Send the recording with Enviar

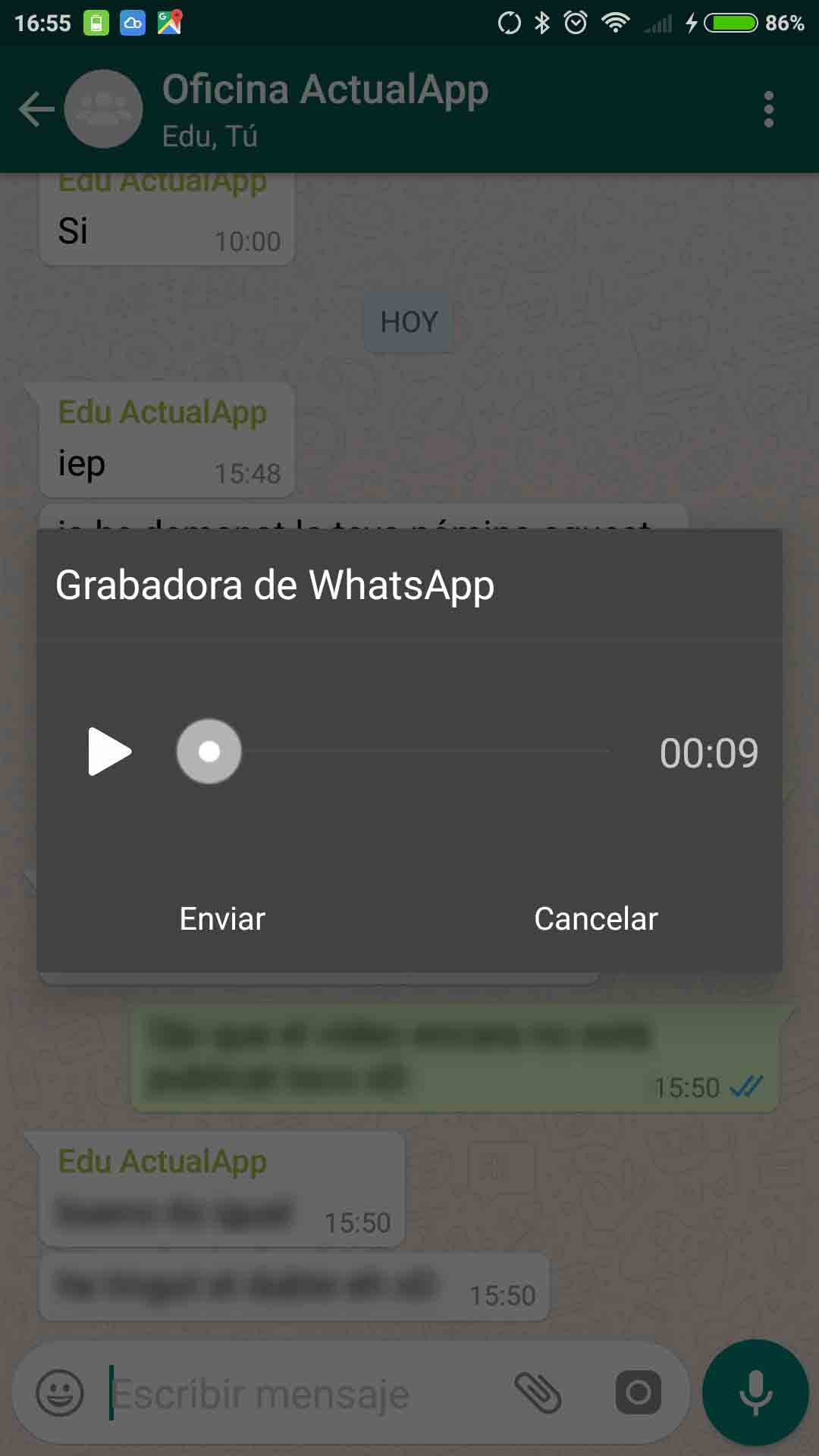[x=222, y=919]
